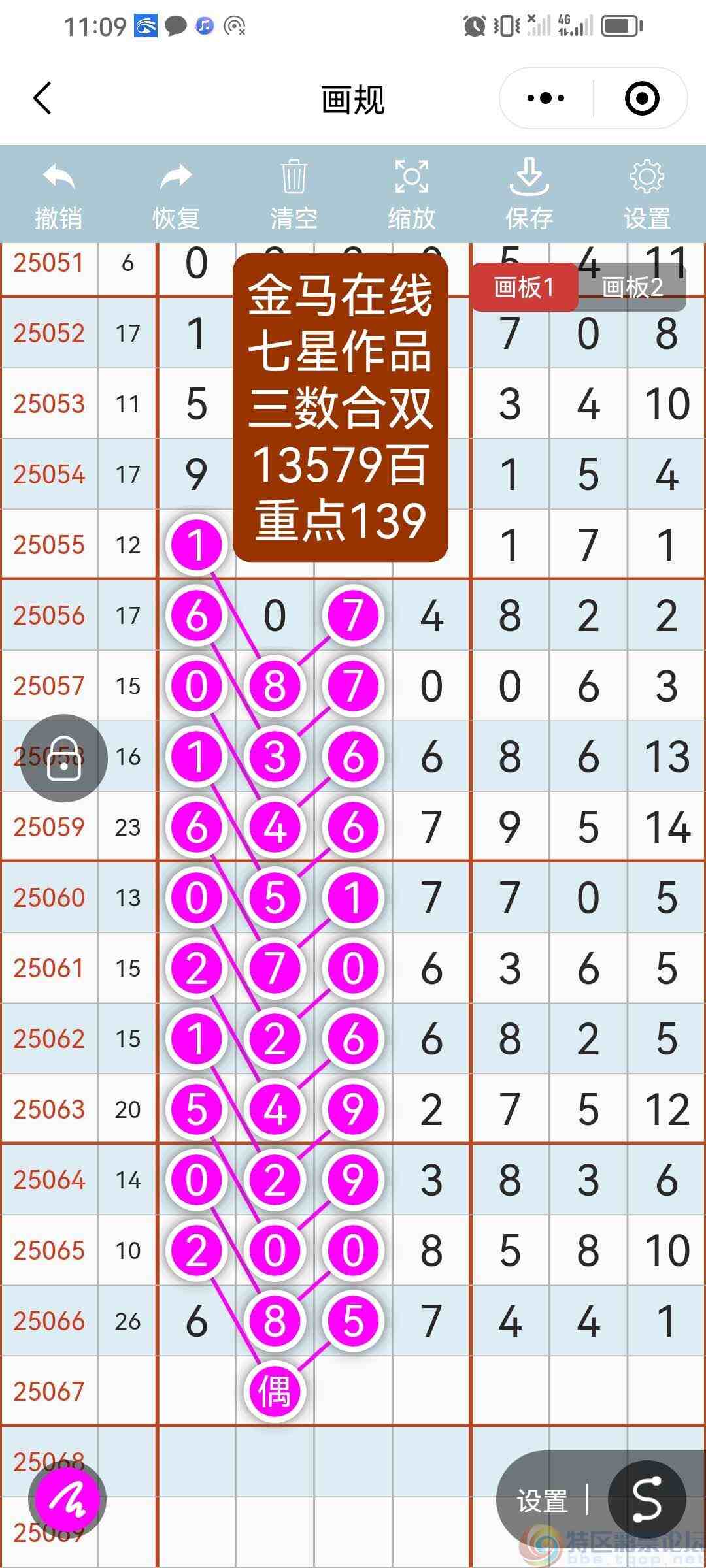706x1568 pixels.
Task: Switch to the 画板1 tab
Action: click(525, 287)
